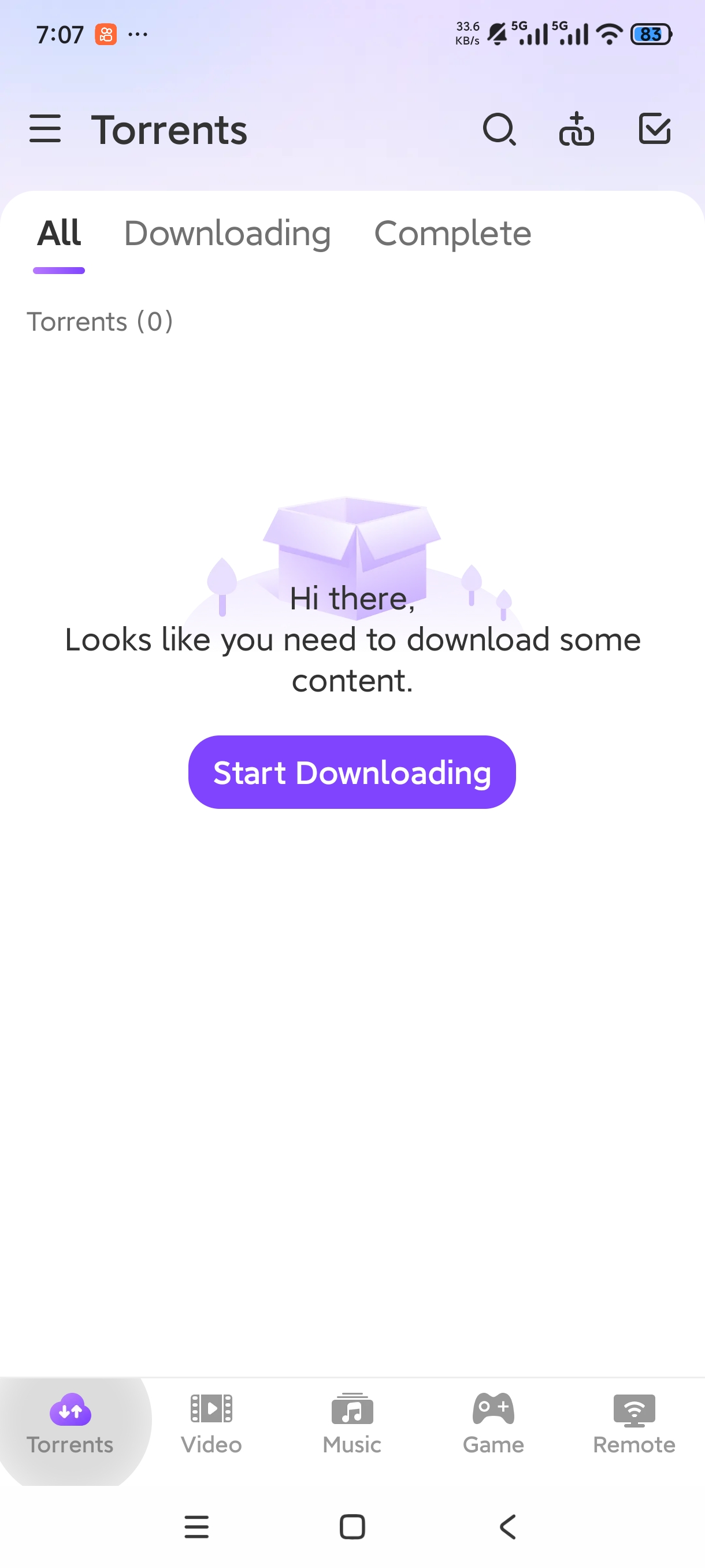Go back with the system back button
The width and height of the screenshot is (705, 1568).
tap(508, 1526)
